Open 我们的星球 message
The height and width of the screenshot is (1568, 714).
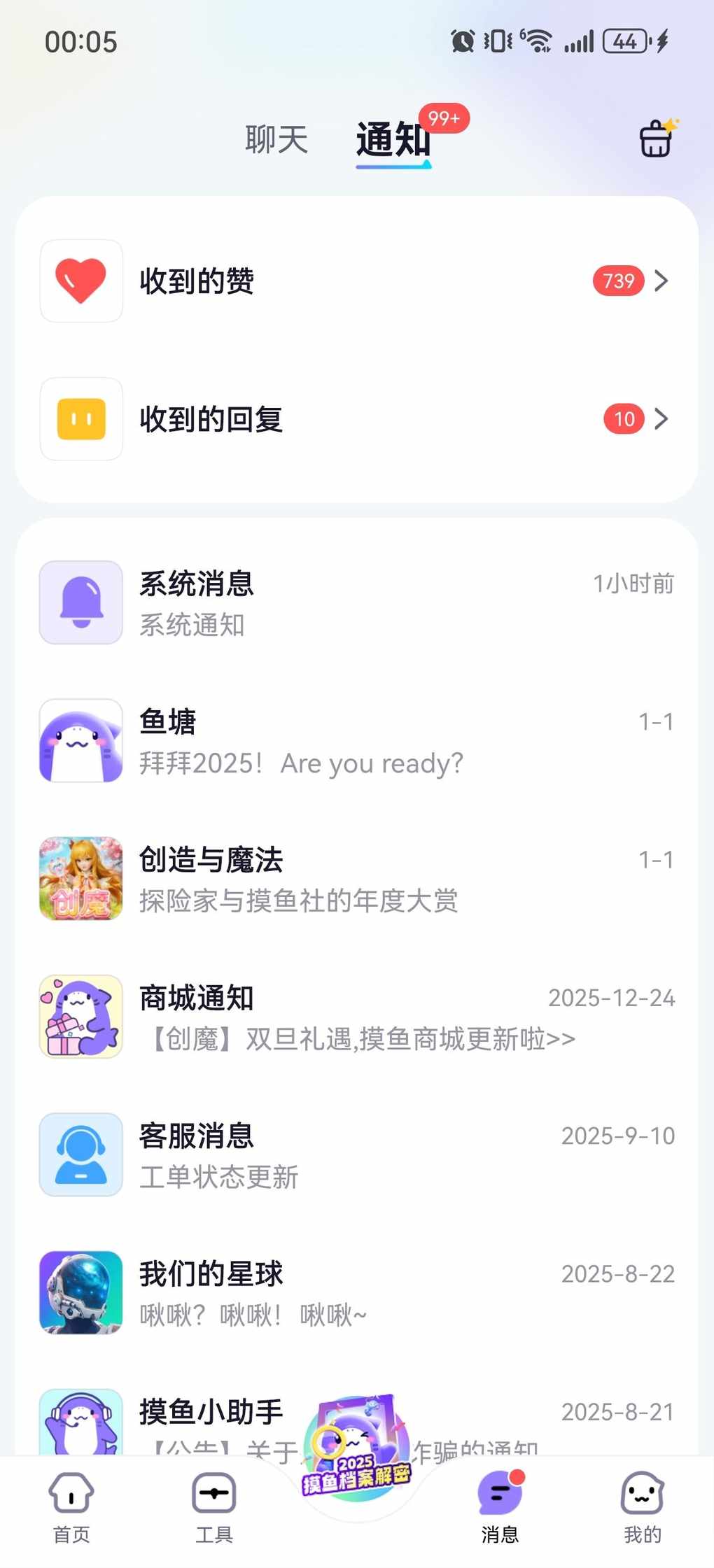[356, 1293]
